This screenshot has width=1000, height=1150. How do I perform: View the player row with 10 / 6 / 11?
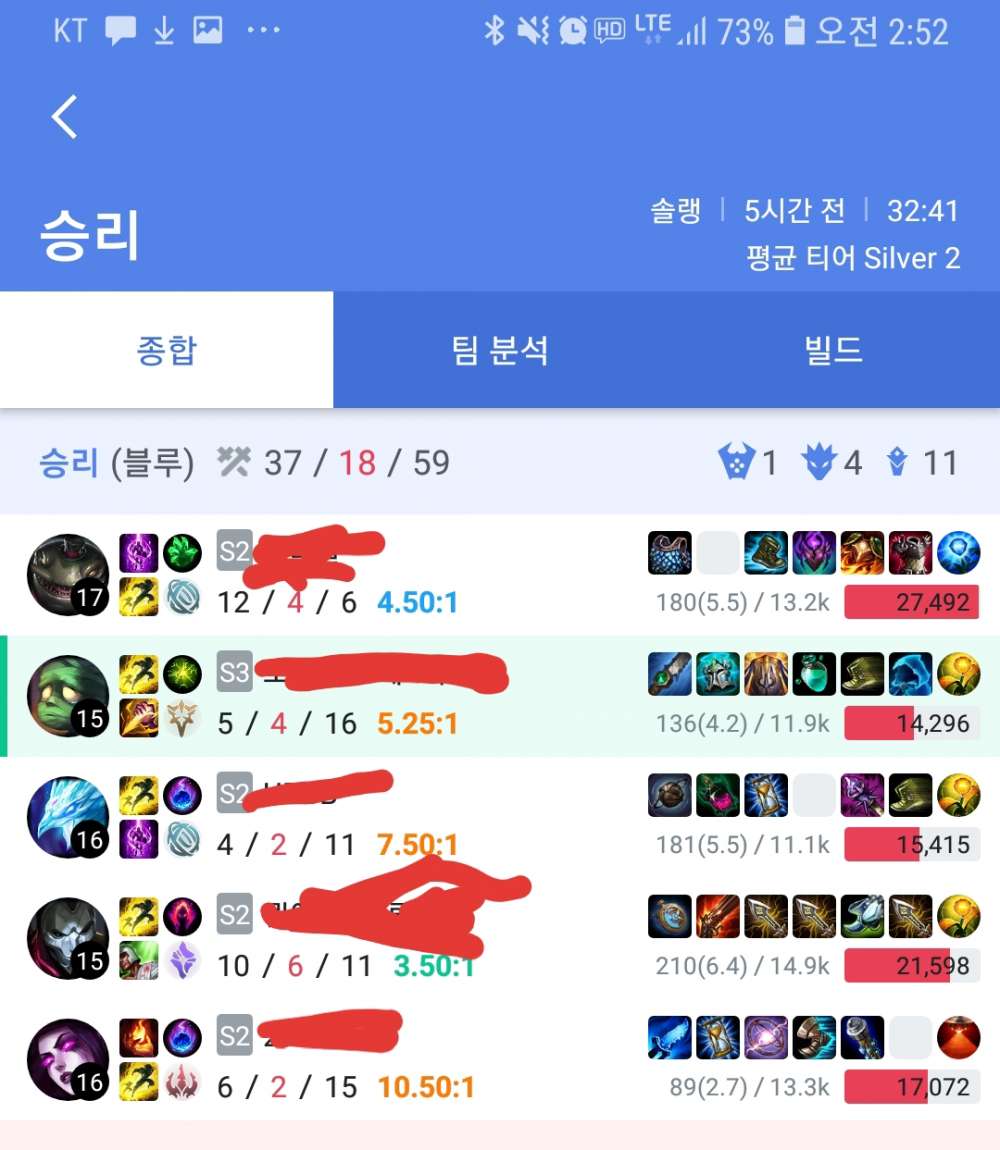coord(500,939)
